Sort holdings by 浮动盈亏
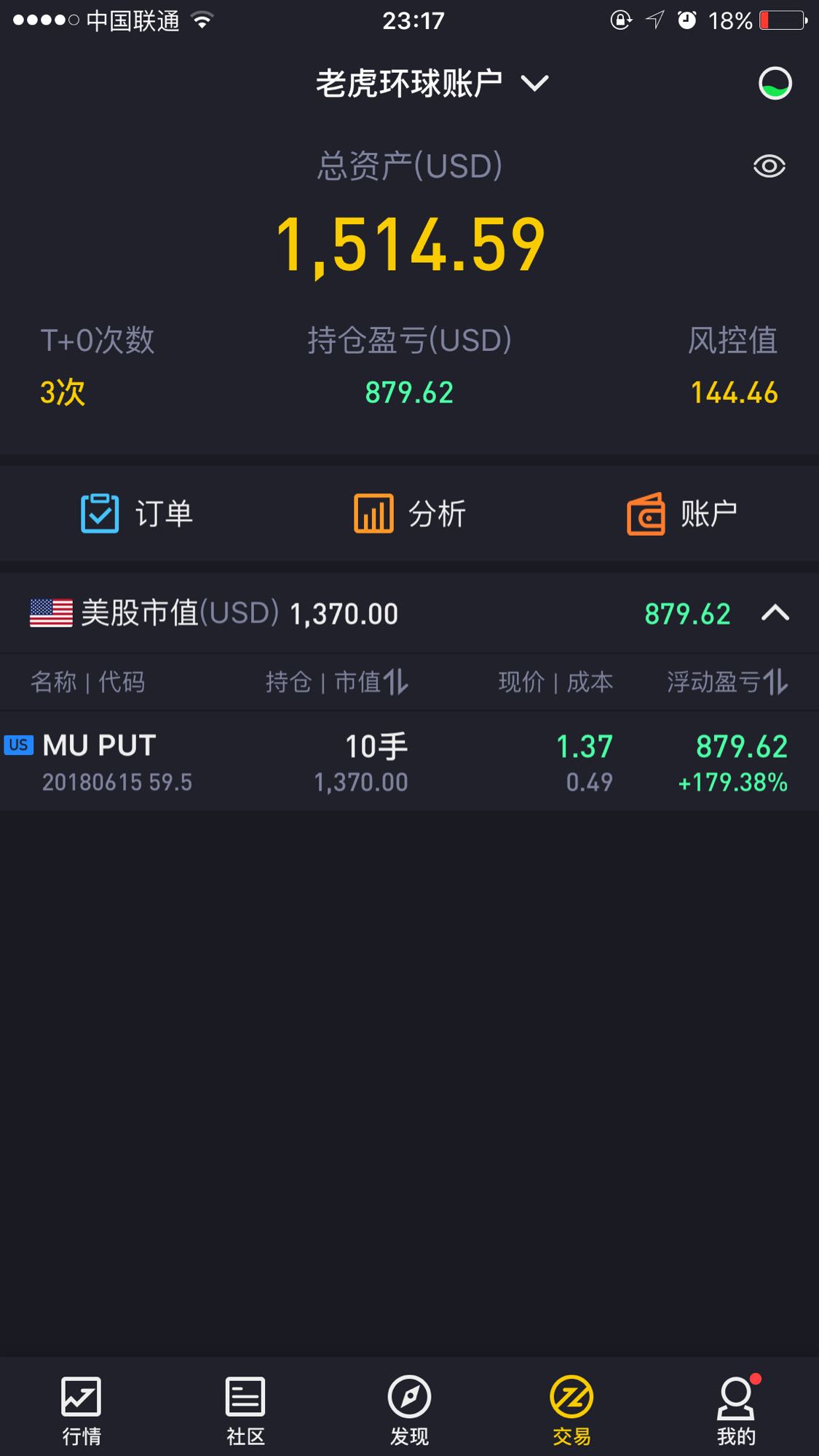 [727, 682]
